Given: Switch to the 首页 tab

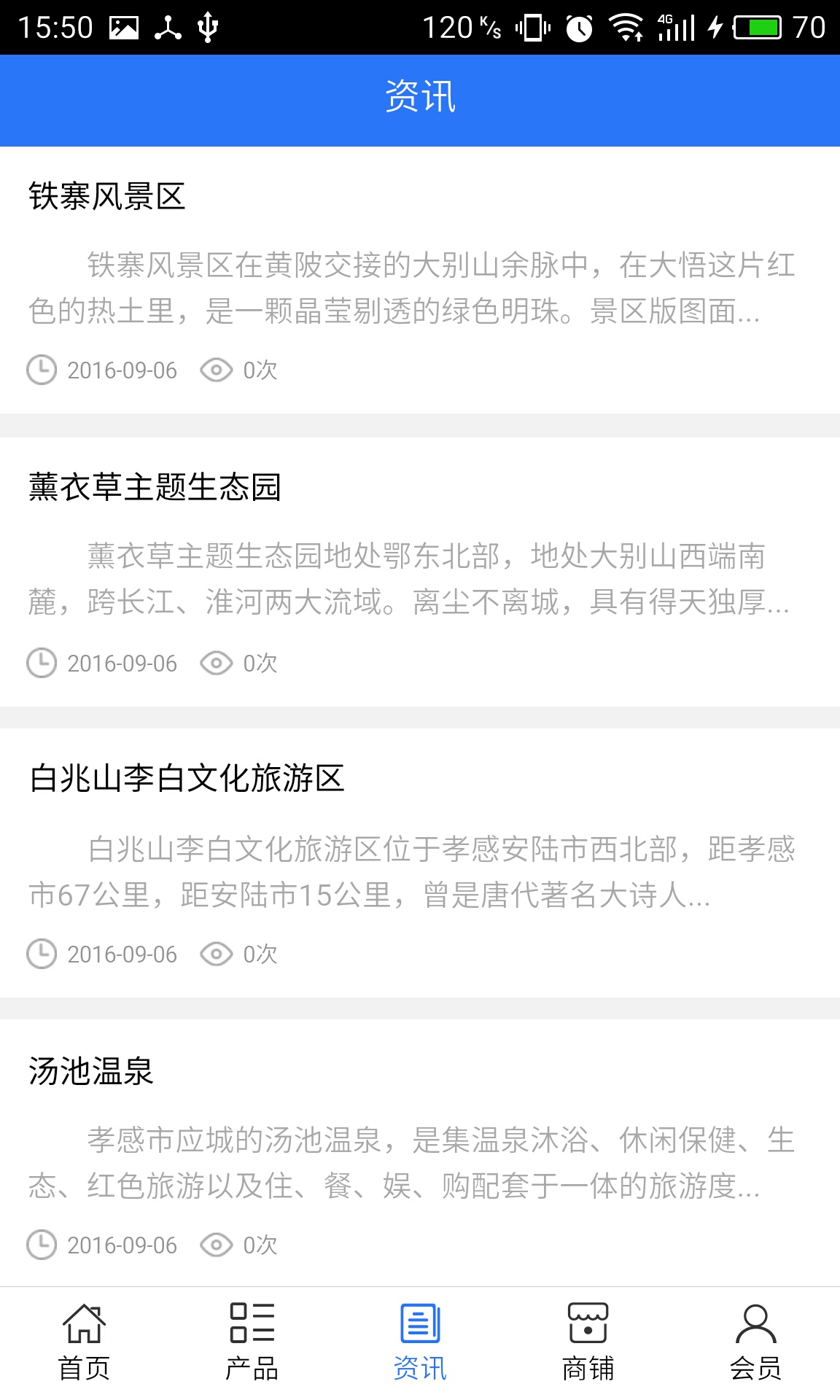Looking at the screenshot, I should (84, 1342).
